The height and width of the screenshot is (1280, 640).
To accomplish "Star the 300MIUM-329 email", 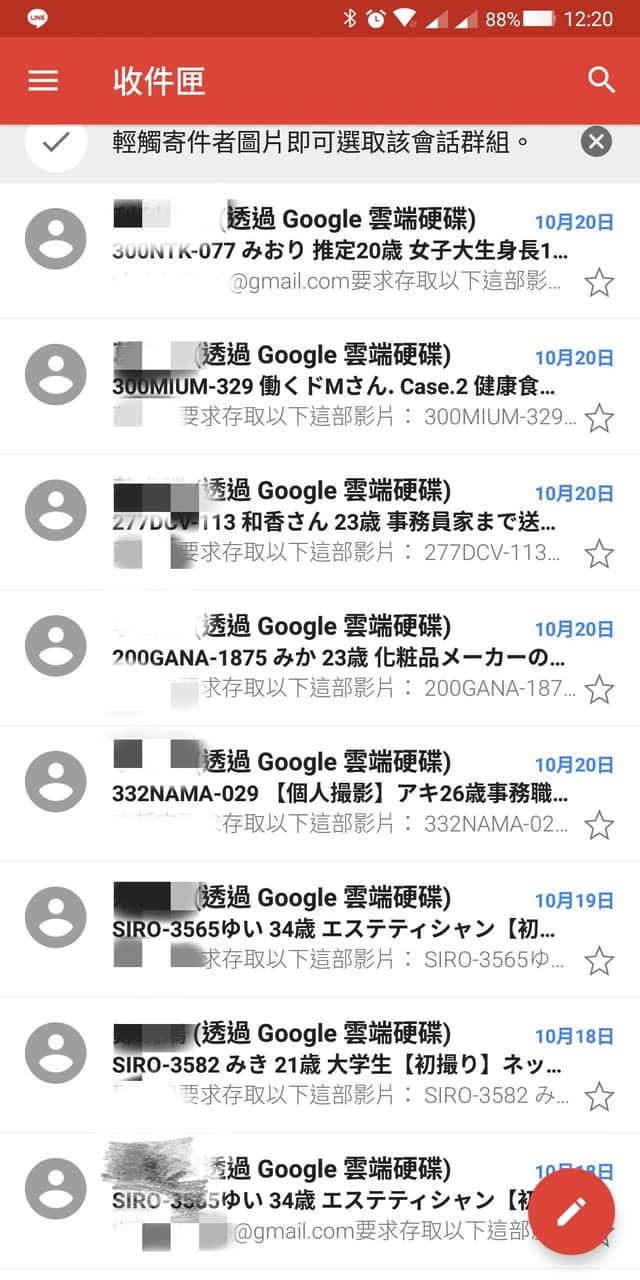I will (x=599, y=418).
